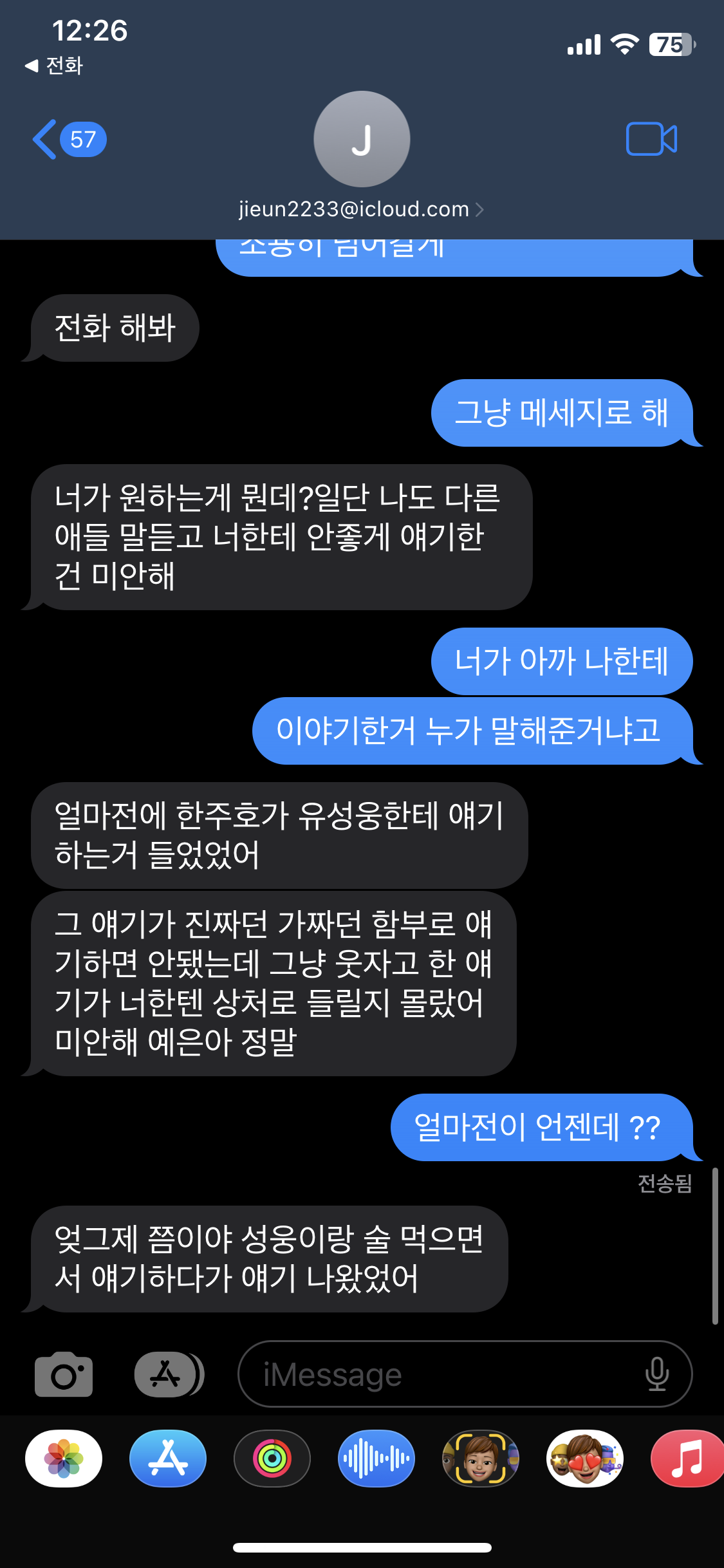Return to the Phone app via 전화
The height and width of the screenshot is (1568, 724).
coord(54,66)
